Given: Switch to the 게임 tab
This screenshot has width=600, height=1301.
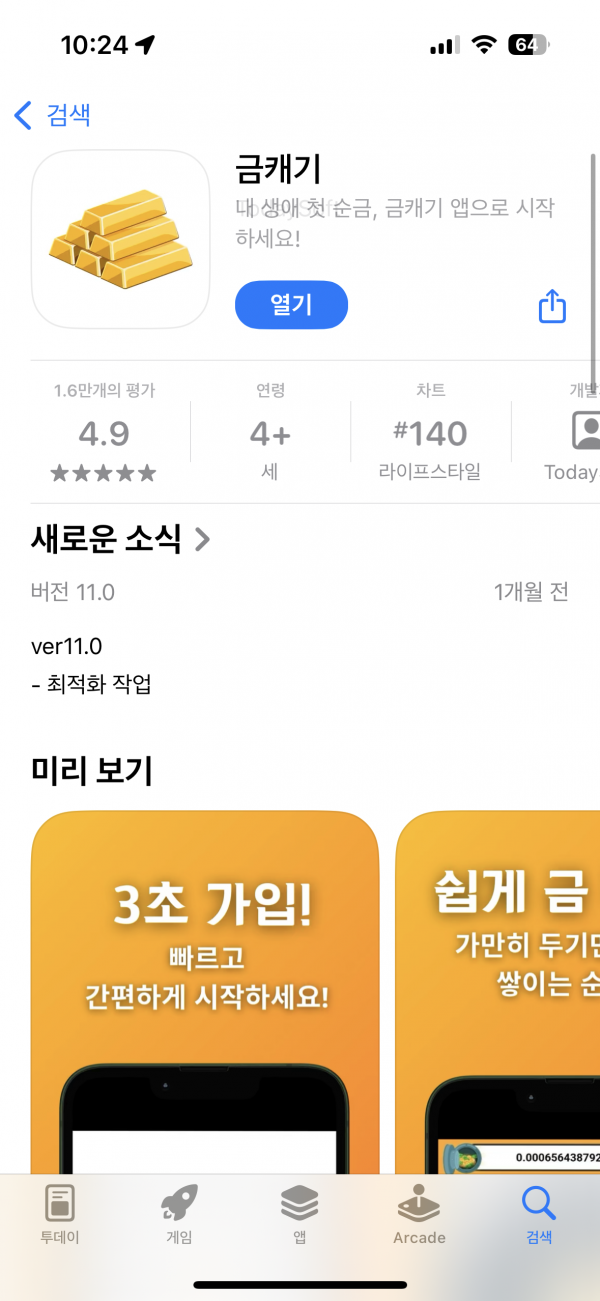Looking at the screenshot, I should (x=179, y=1215).
